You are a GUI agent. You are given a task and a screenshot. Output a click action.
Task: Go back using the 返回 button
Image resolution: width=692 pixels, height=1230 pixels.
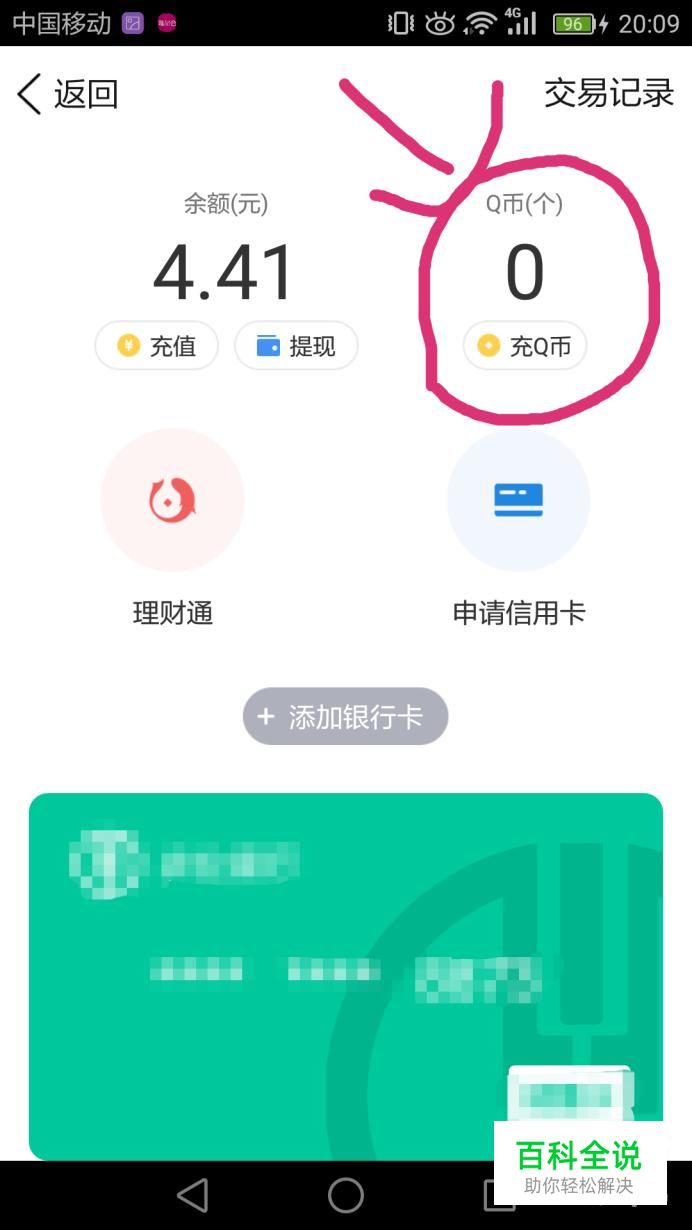coord(68,94)
